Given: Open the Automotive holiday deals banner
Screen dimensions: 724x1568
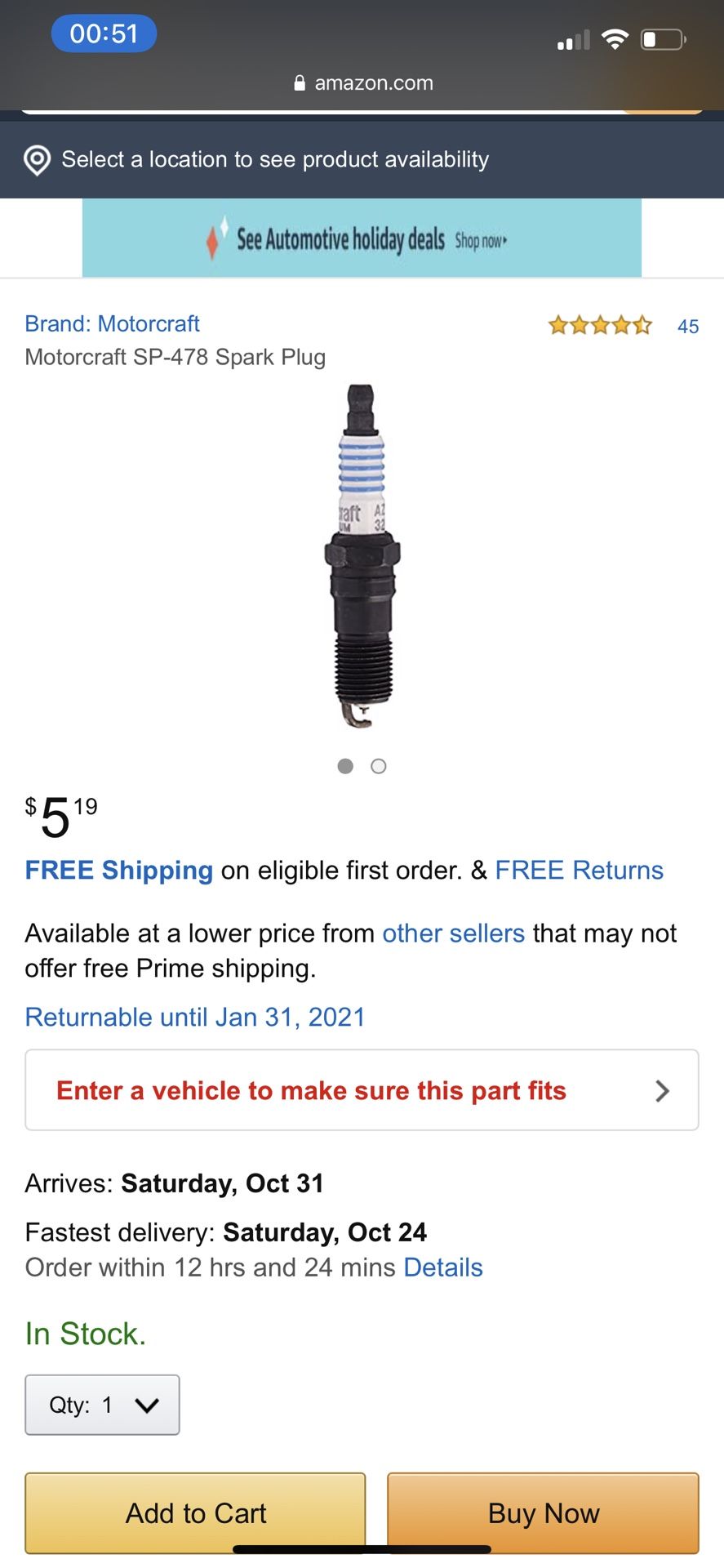Looking at the screenshot, I should point(362,238).
